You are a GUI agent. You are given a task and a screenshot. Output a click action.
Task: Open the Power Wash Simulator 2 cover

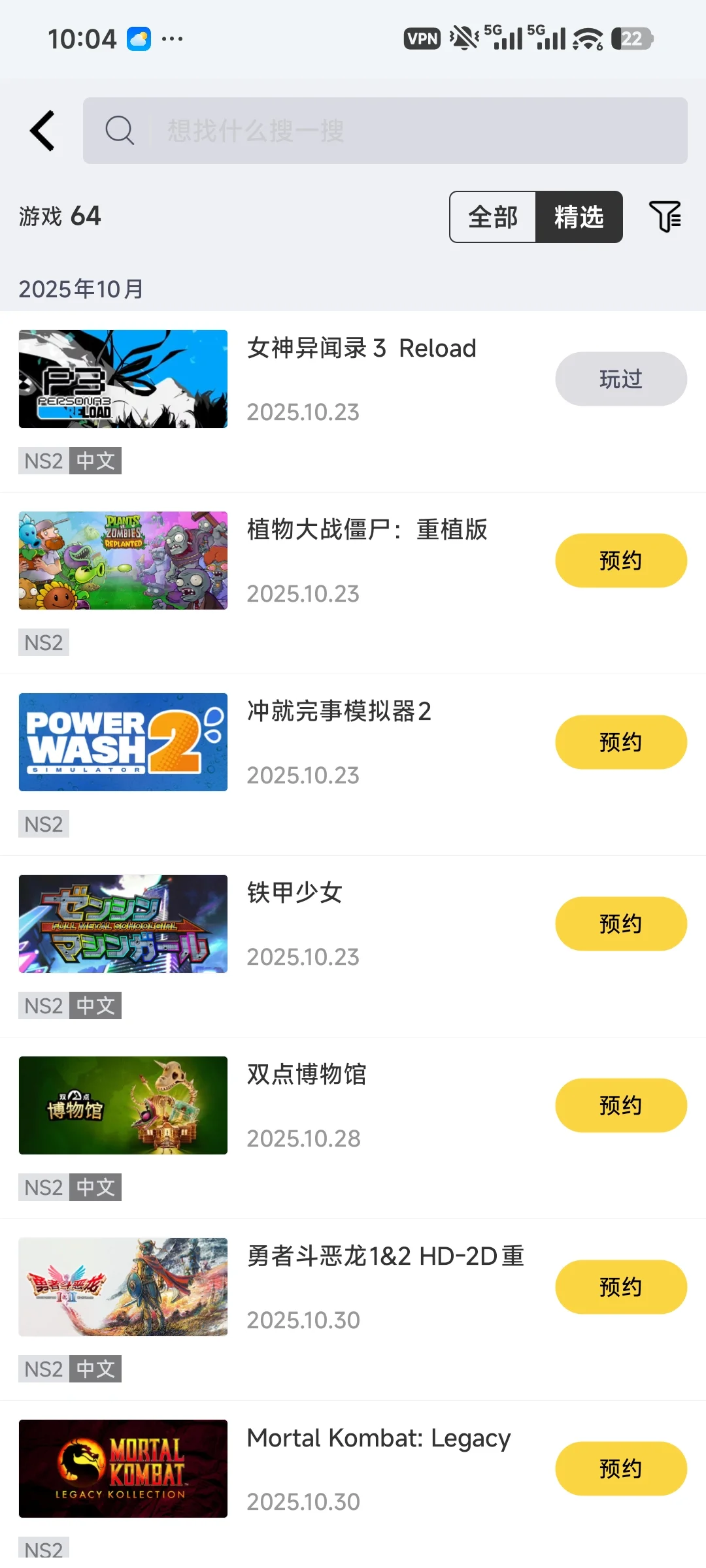click(x=123, y=742)
